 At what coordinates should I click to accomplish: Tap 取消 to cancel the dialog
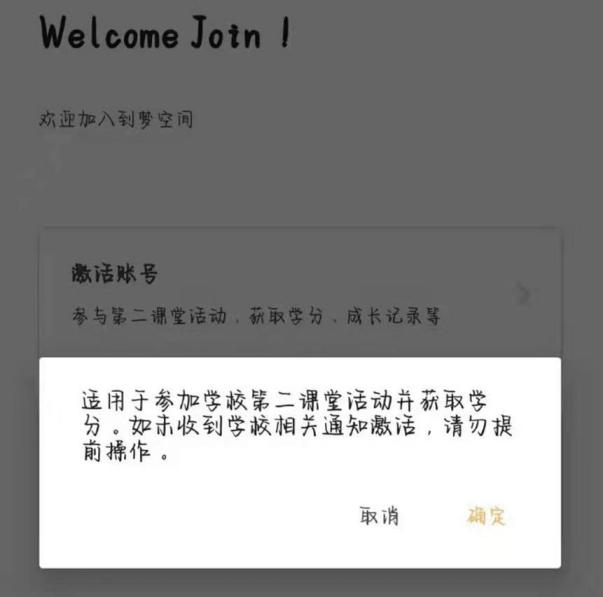(380, 516)
